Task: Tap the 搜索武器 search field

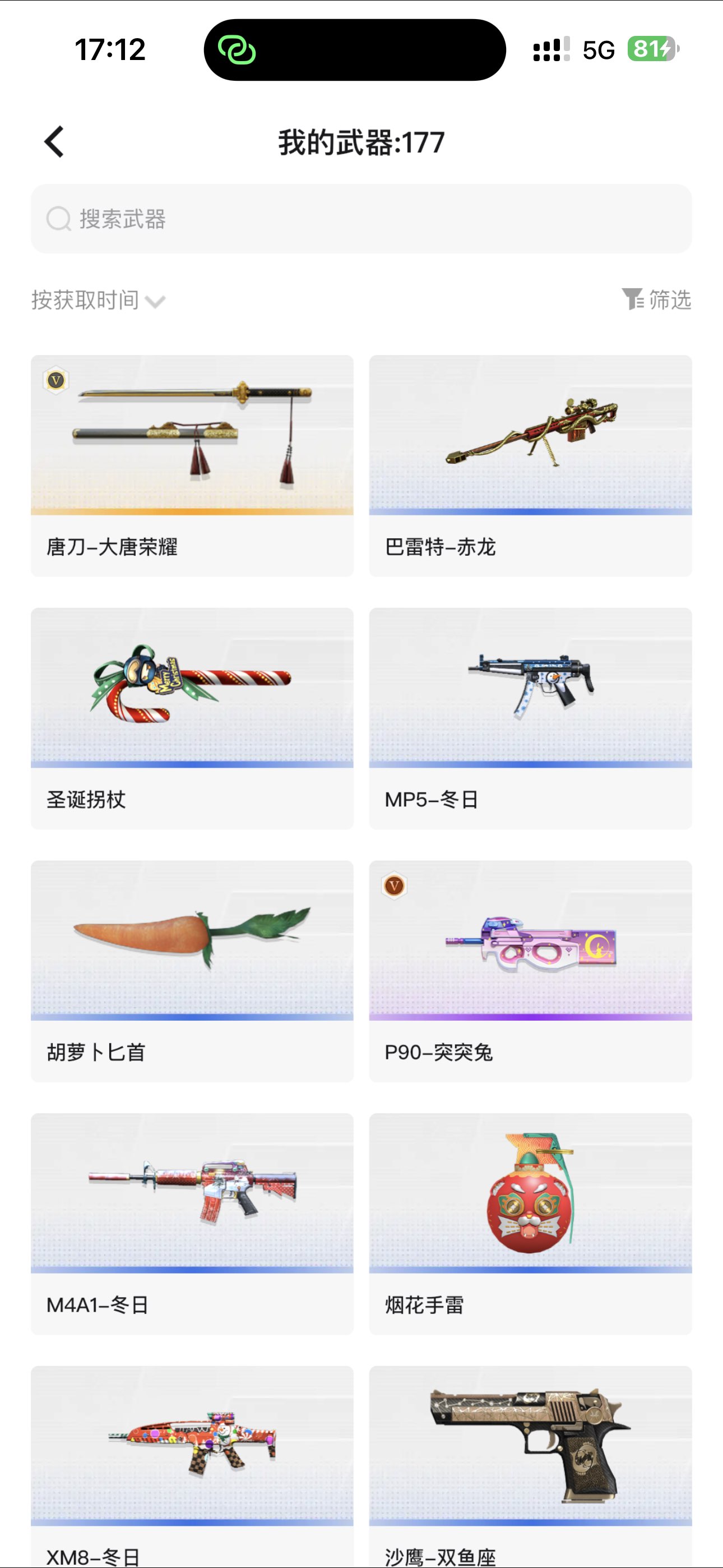Action: point(361,219)
